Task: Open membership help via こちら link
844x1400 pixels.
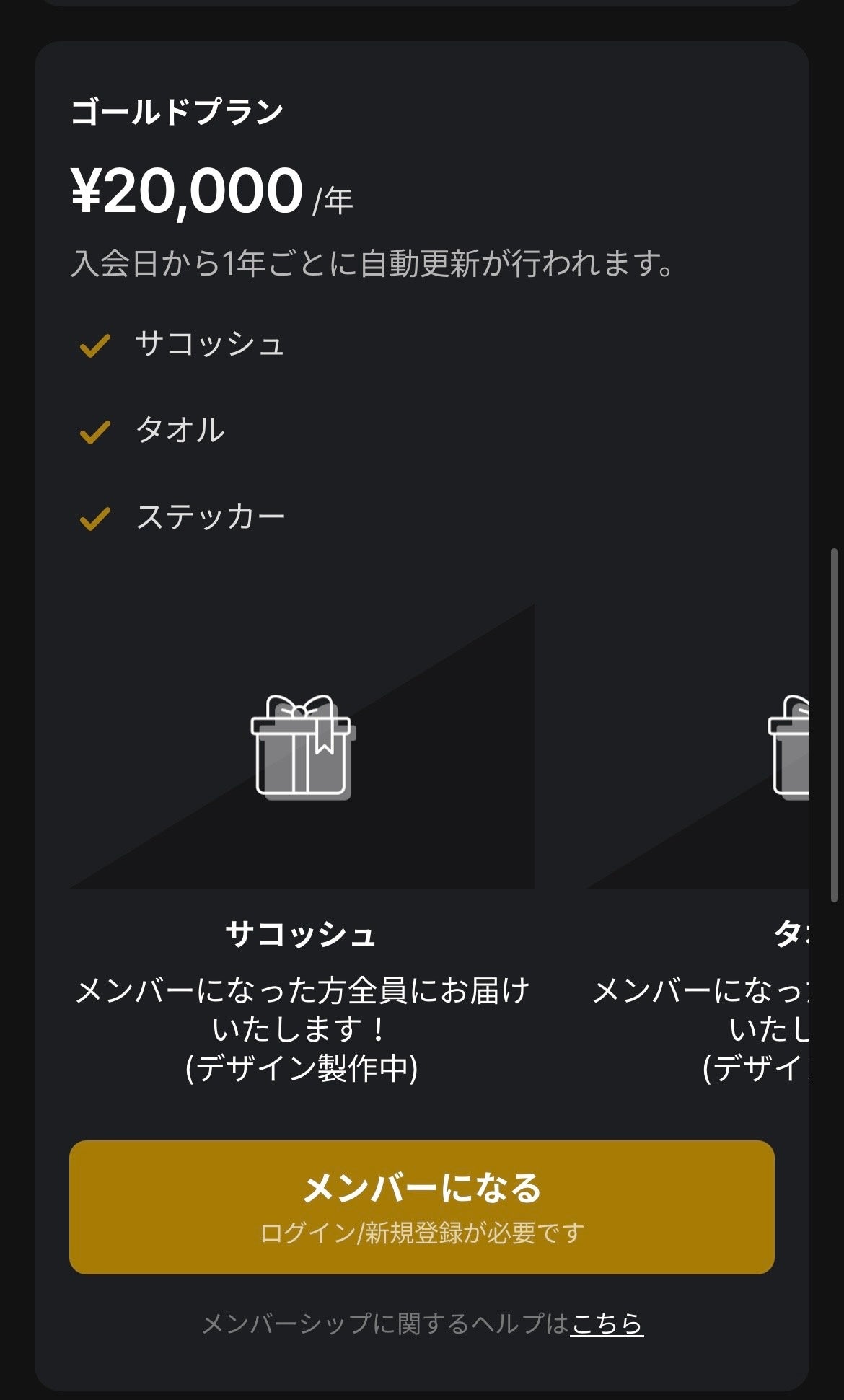Action: coord(606,1324)
